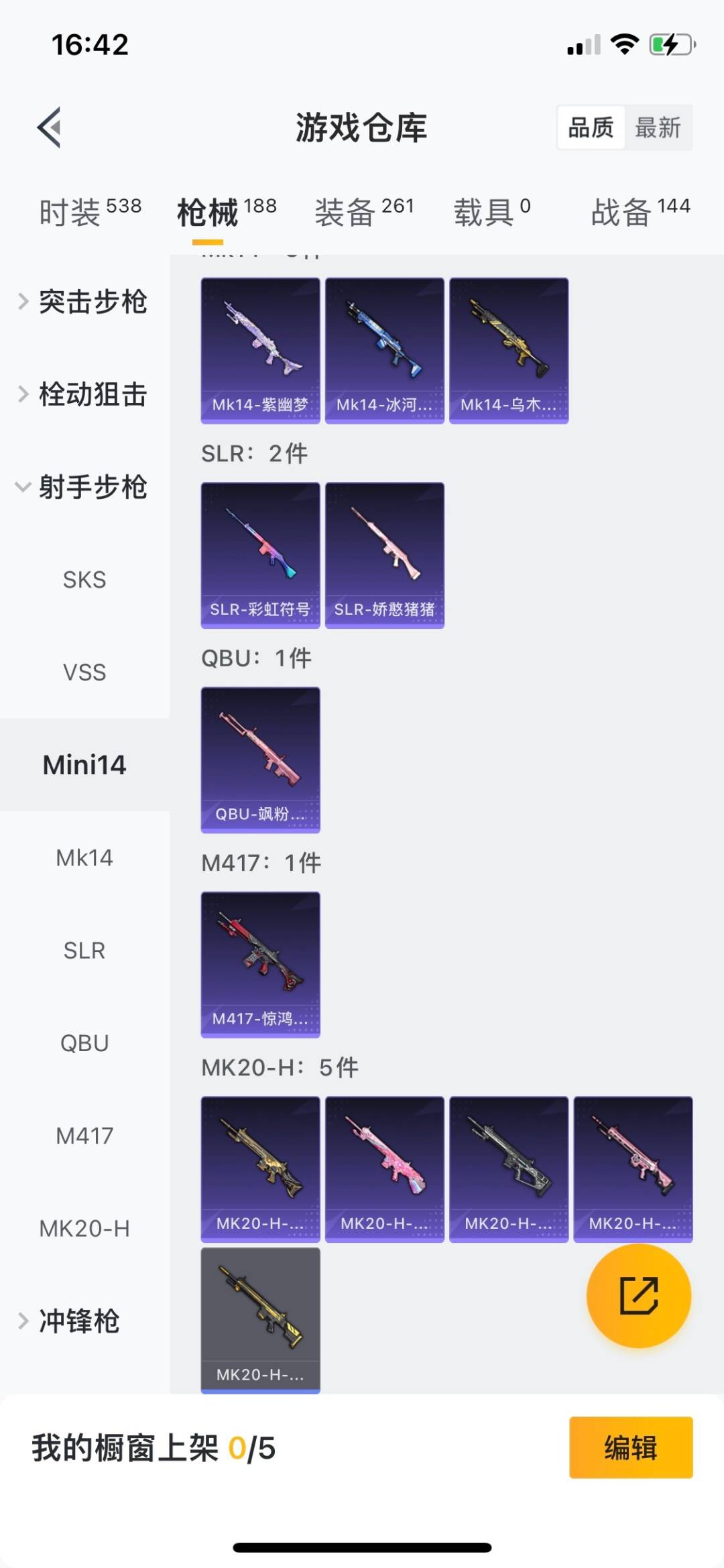
Task: Open the Mk14-紫幽梦 skin
Action: coord(260,350)
